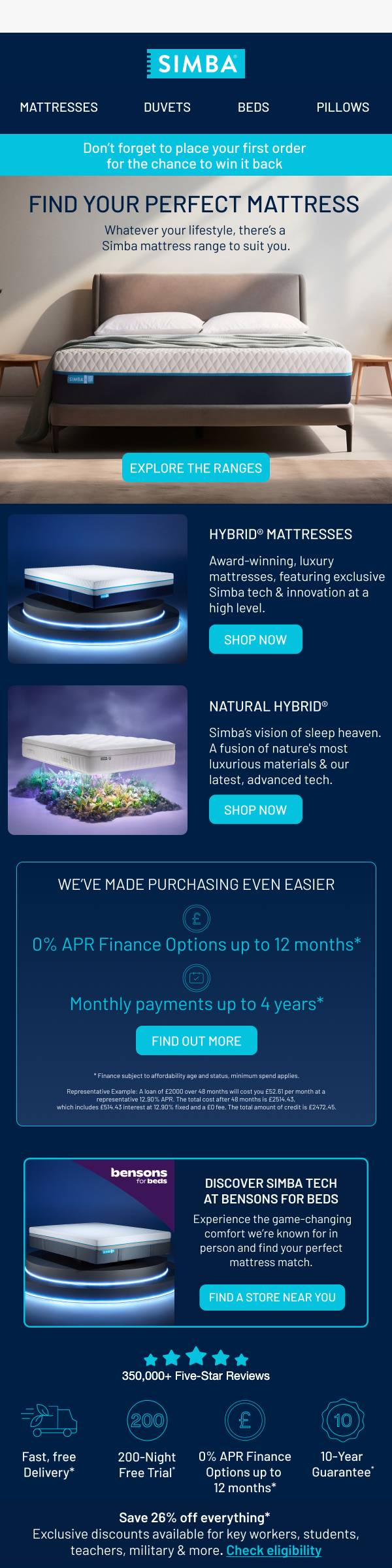Screen dimensions: 392x1568
Task: Open the Natural Hybrid mattress image
Action: pyautogui.click(x=97, y=760)
